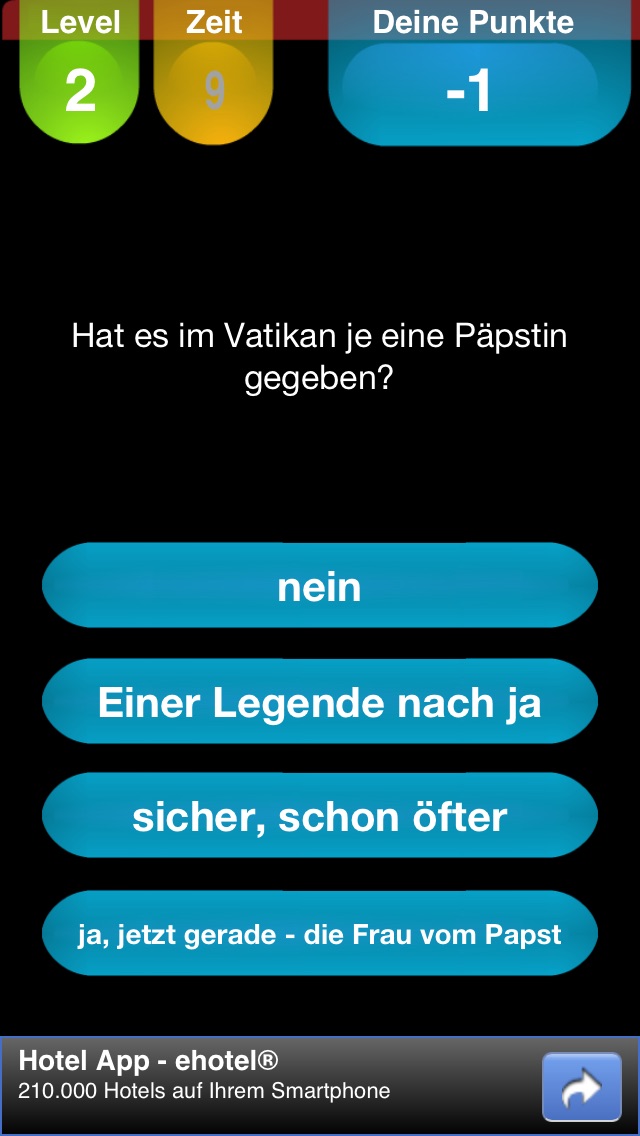The image size is (640, 1136).
Task: Pick the answer "sicher, schon öfter"
Action: 320,816
